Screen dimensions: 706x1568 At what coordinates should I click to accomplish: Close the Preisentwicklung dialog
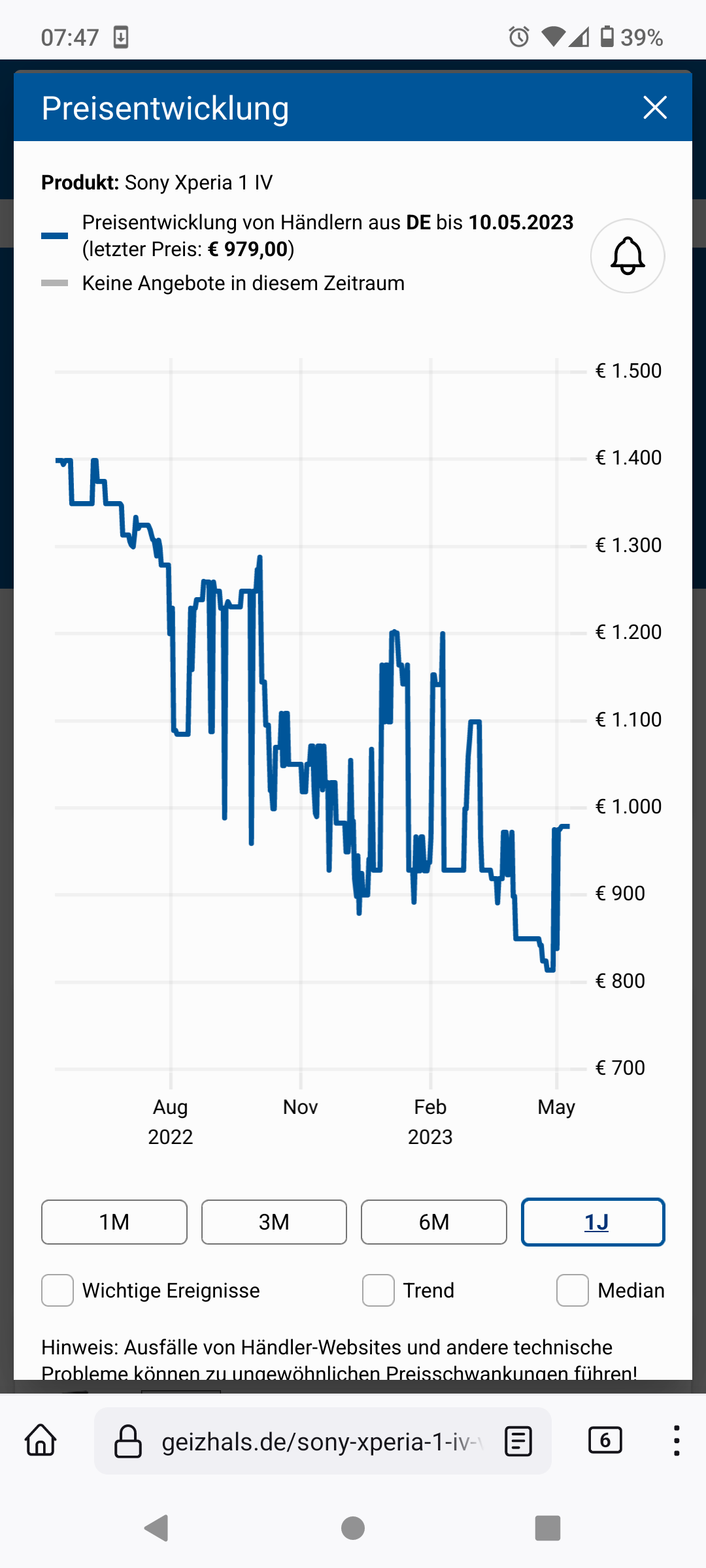click(655, 108)
